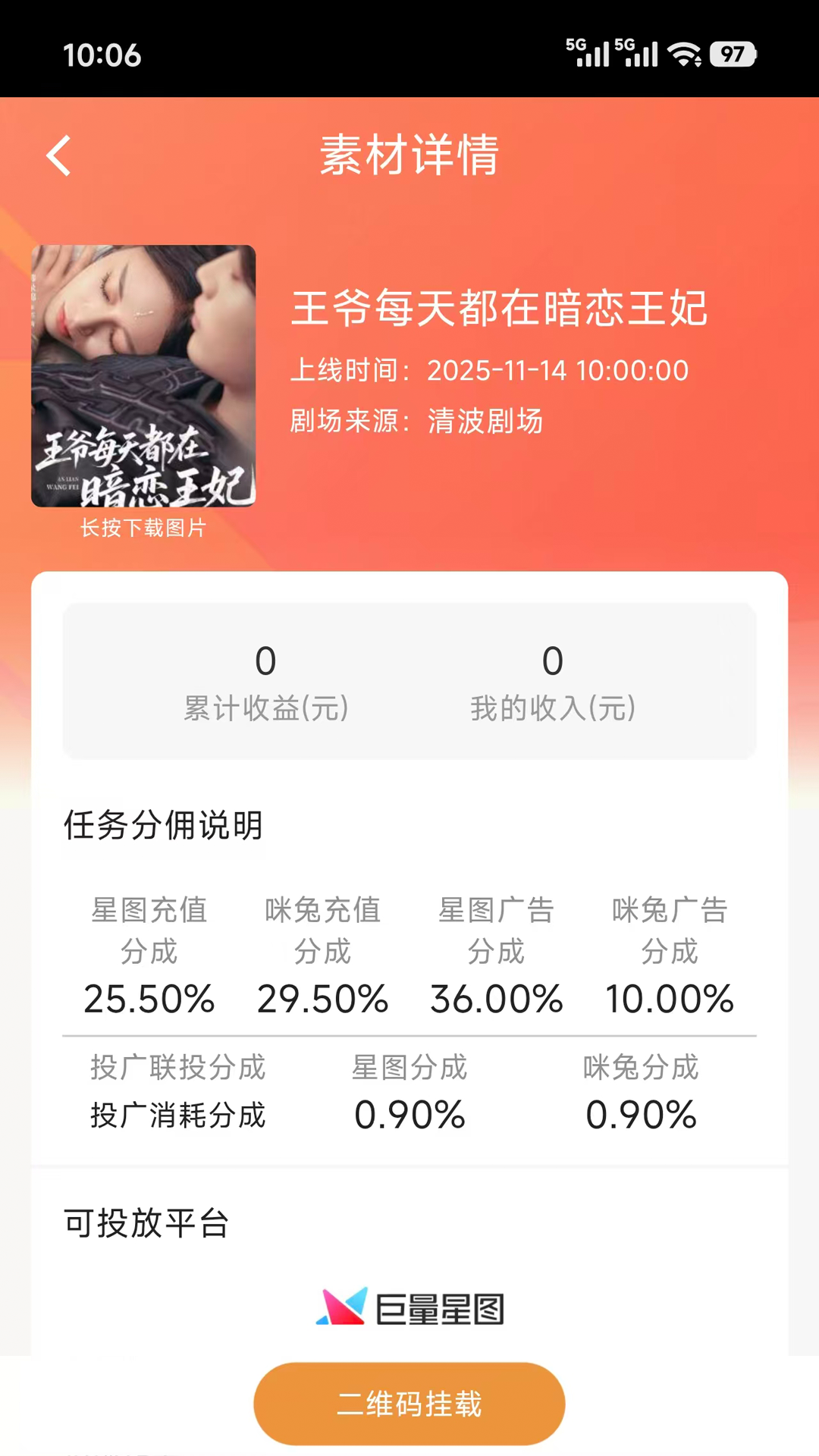Tap the back arrow to return
Viewport: 819px width, 1456px height.
pyautogui.click(x=58, y=155)
